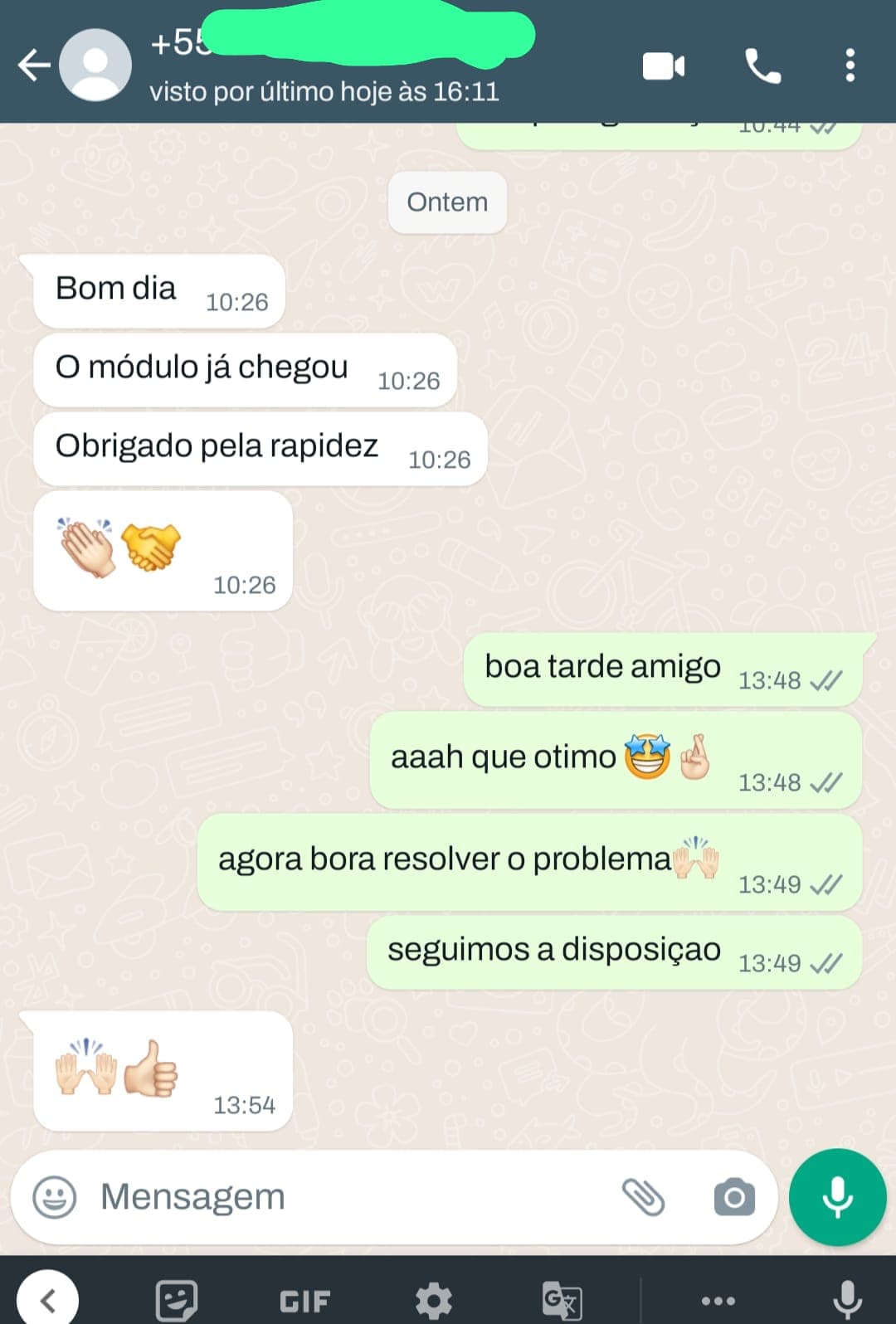Image resolution: width=896 pixels, height=1324 pixels.
Task: Collapse the keyboard toolbar with the chevron
Action: (48, 1299)
